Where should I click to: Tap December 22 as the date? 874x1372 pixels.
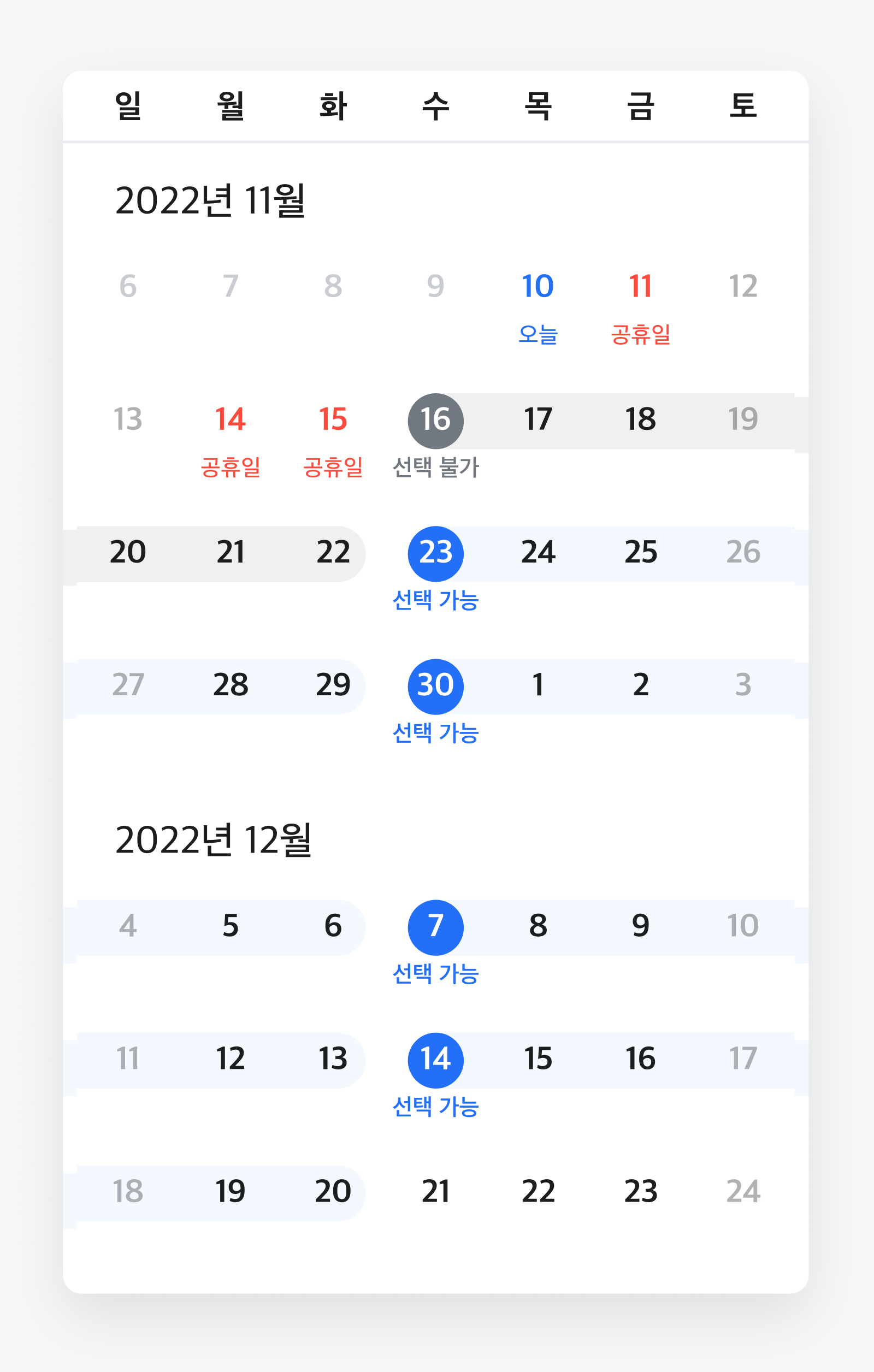pos(538,1191)
